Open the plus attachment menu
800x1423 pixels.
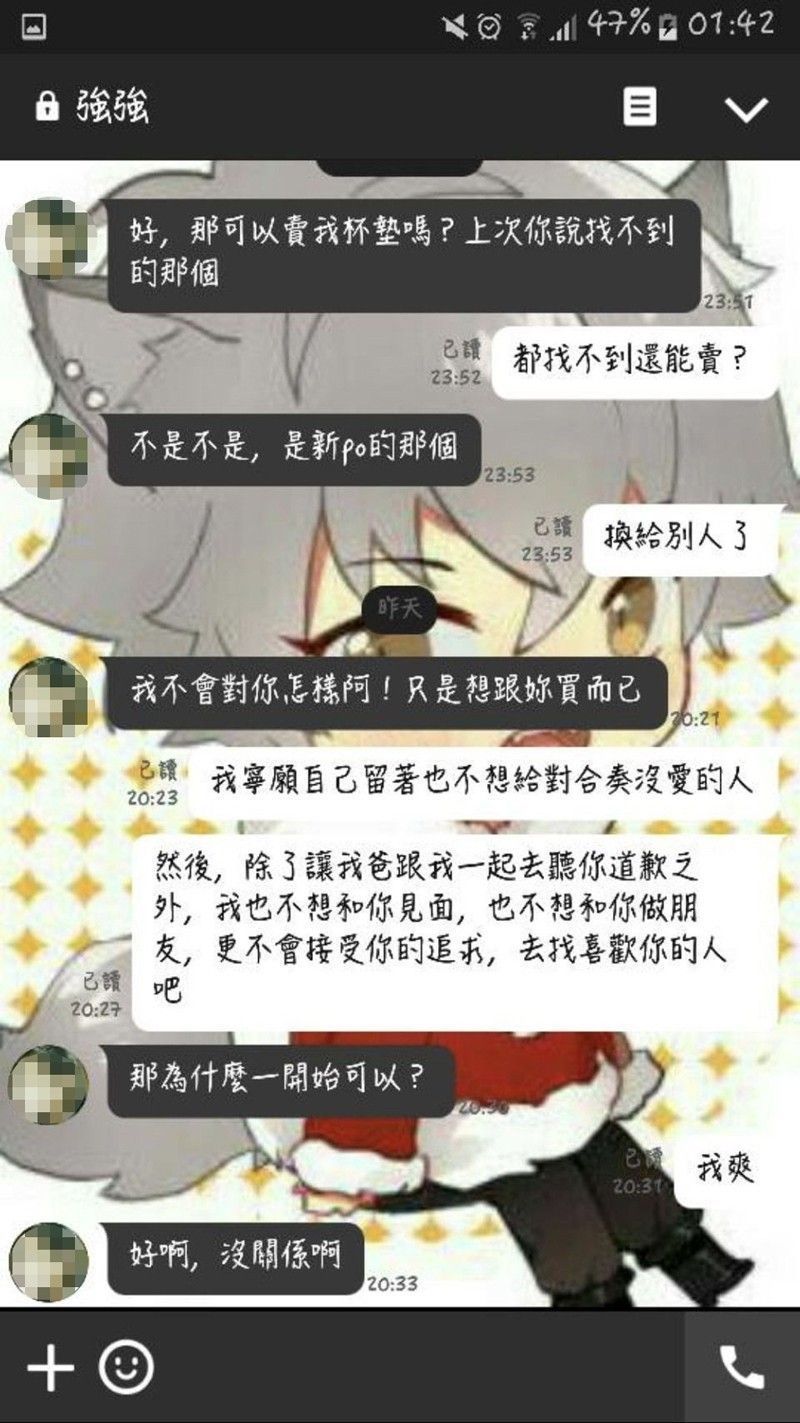pos(50,1367)
